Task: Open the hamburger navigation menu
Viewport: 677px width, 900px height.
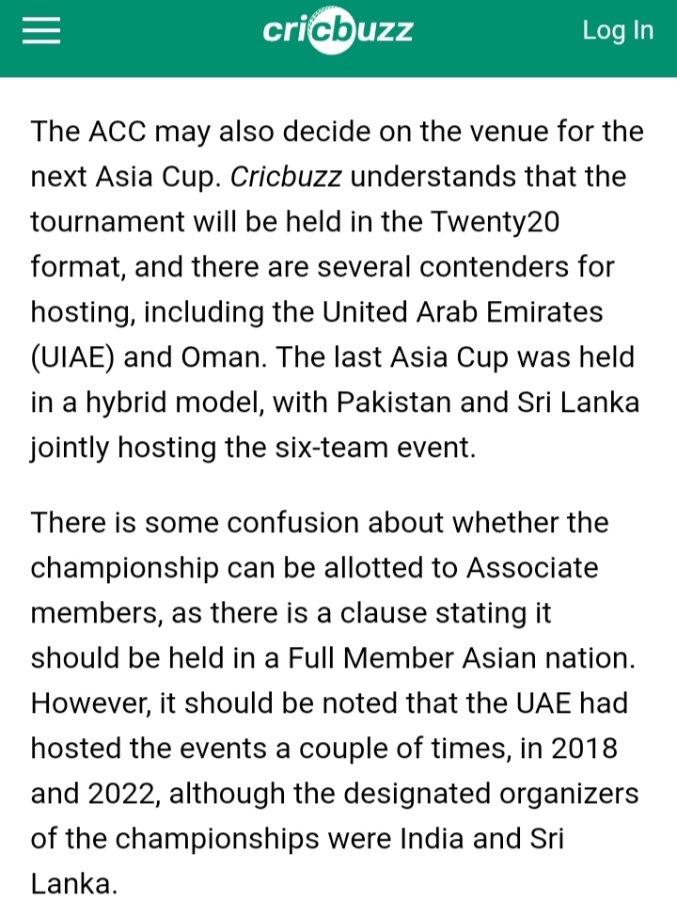Action: tap(42, 32)
